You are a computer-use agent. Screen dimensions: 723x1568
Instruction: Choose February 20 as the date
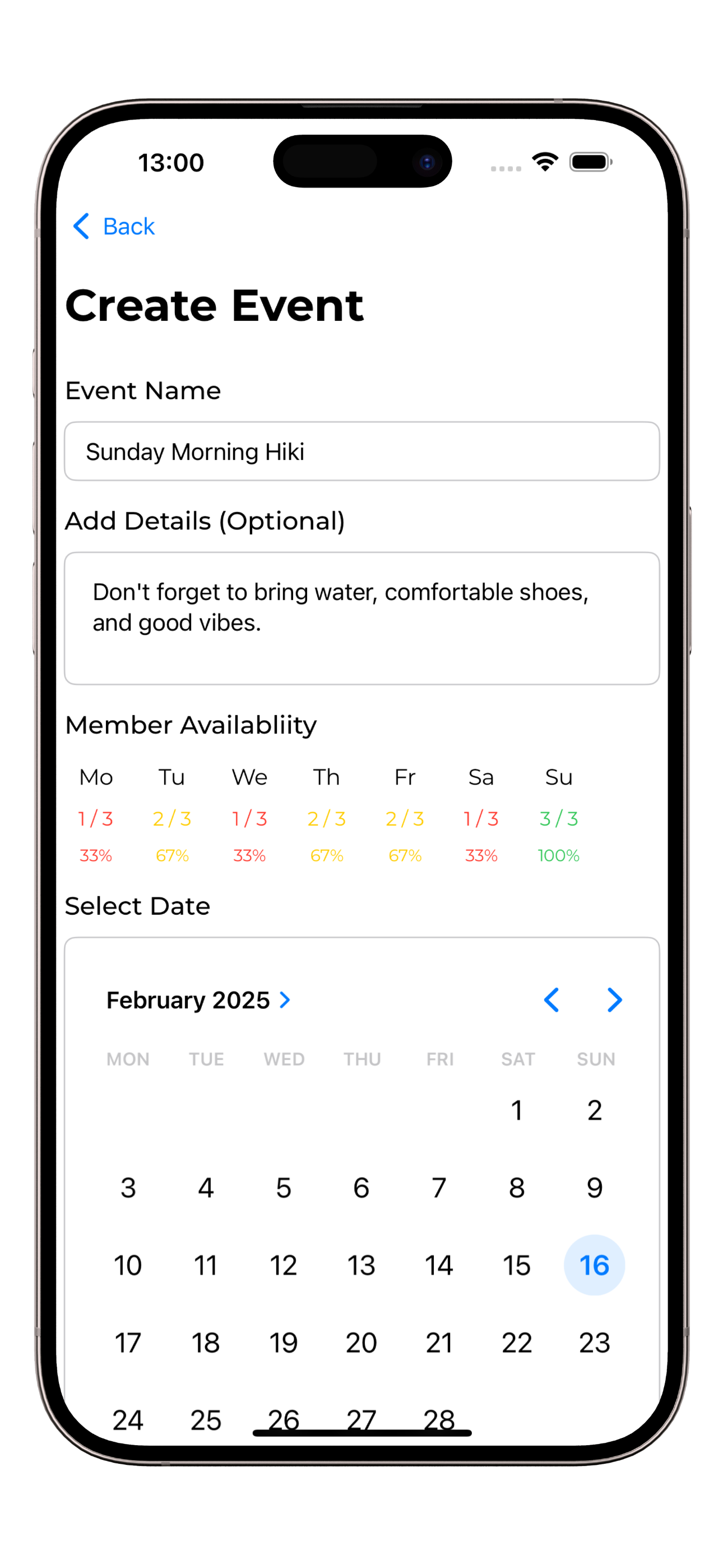(361, 1343)
